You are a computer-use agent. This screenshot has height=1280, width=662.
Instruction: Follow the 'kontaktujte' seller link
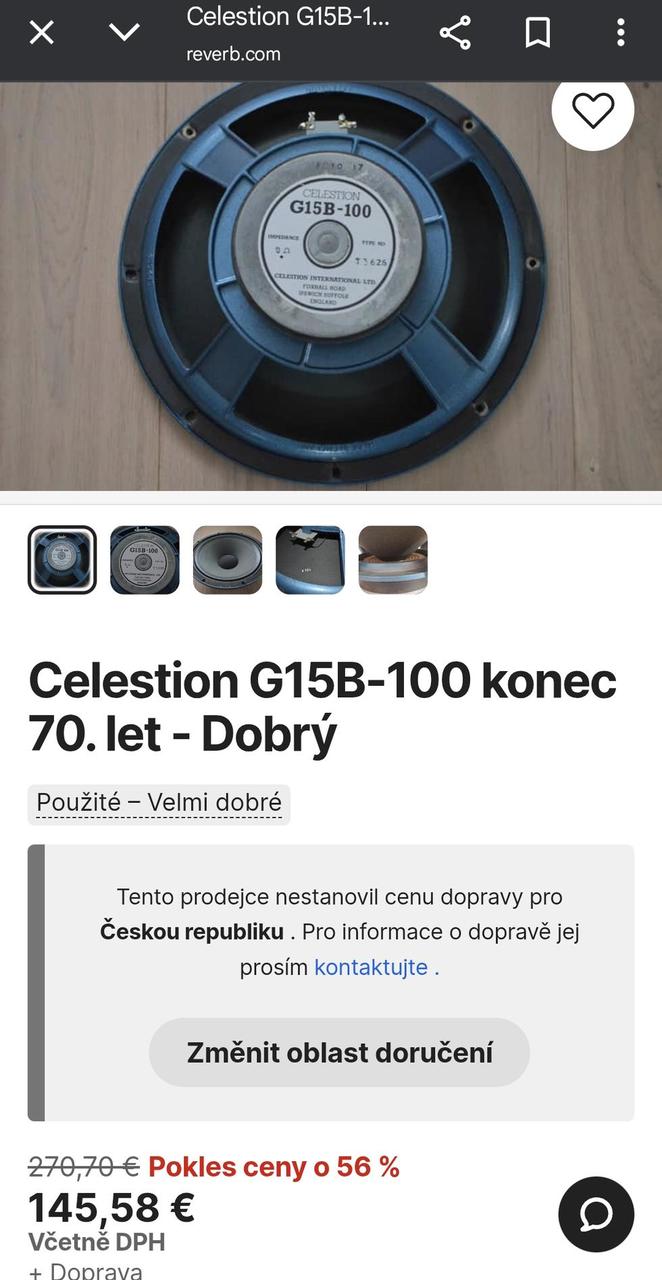371,968
